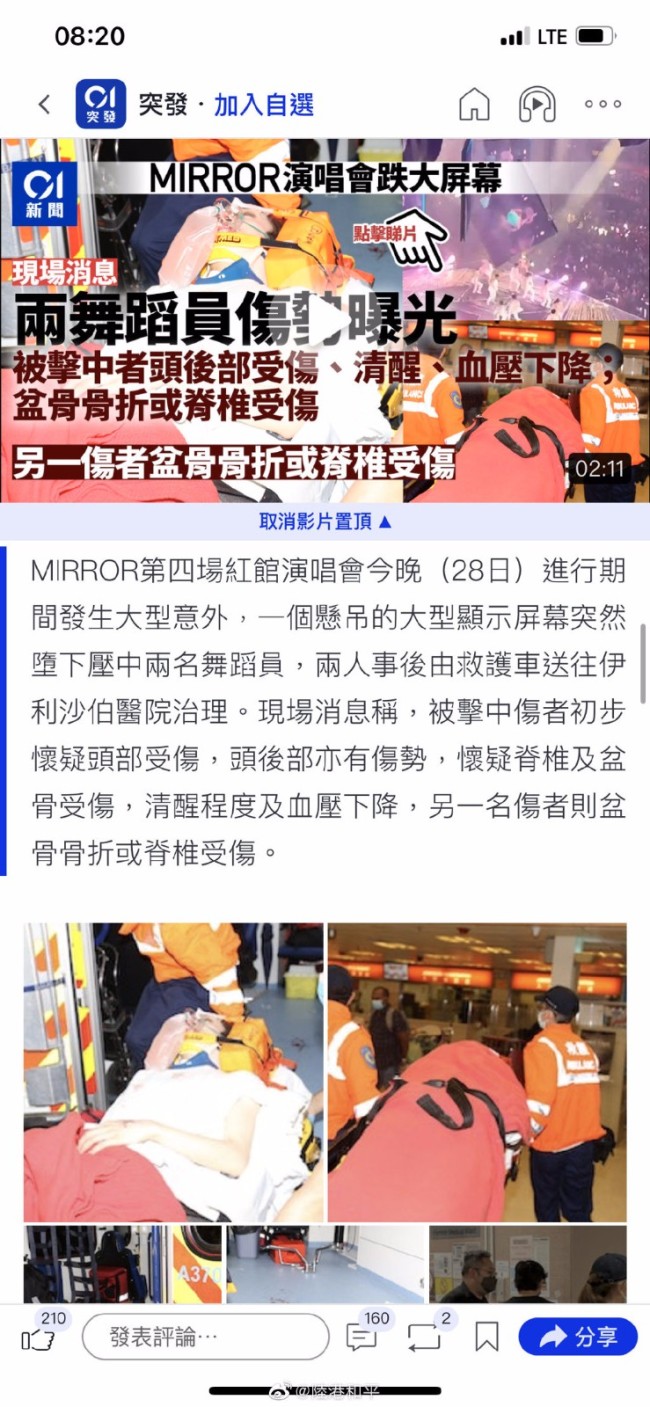View the 160 comments

coord(362,1337)
